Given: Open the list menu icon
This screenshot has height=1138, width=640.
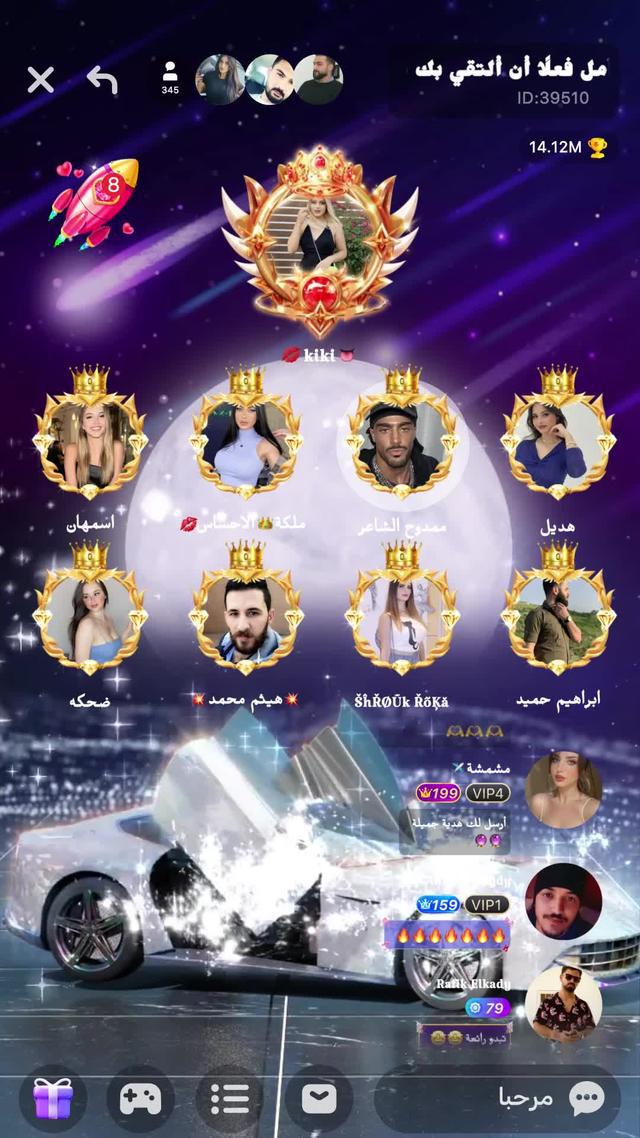Looking at the screenshot, I should point(229,1098).
